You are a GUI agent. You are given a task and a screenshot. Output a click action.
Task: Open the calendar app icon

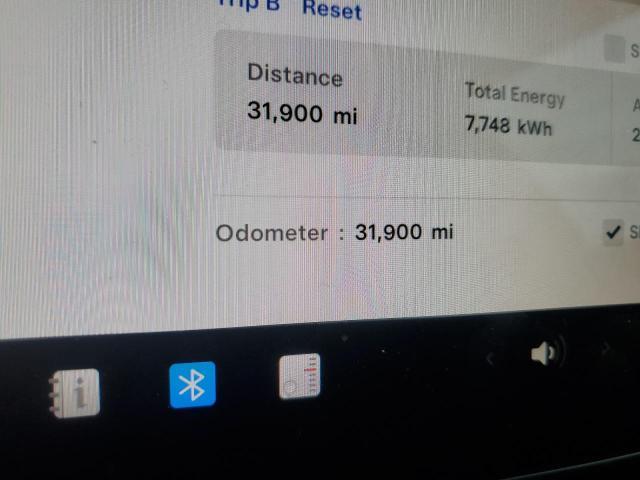[x=299, y=377]
